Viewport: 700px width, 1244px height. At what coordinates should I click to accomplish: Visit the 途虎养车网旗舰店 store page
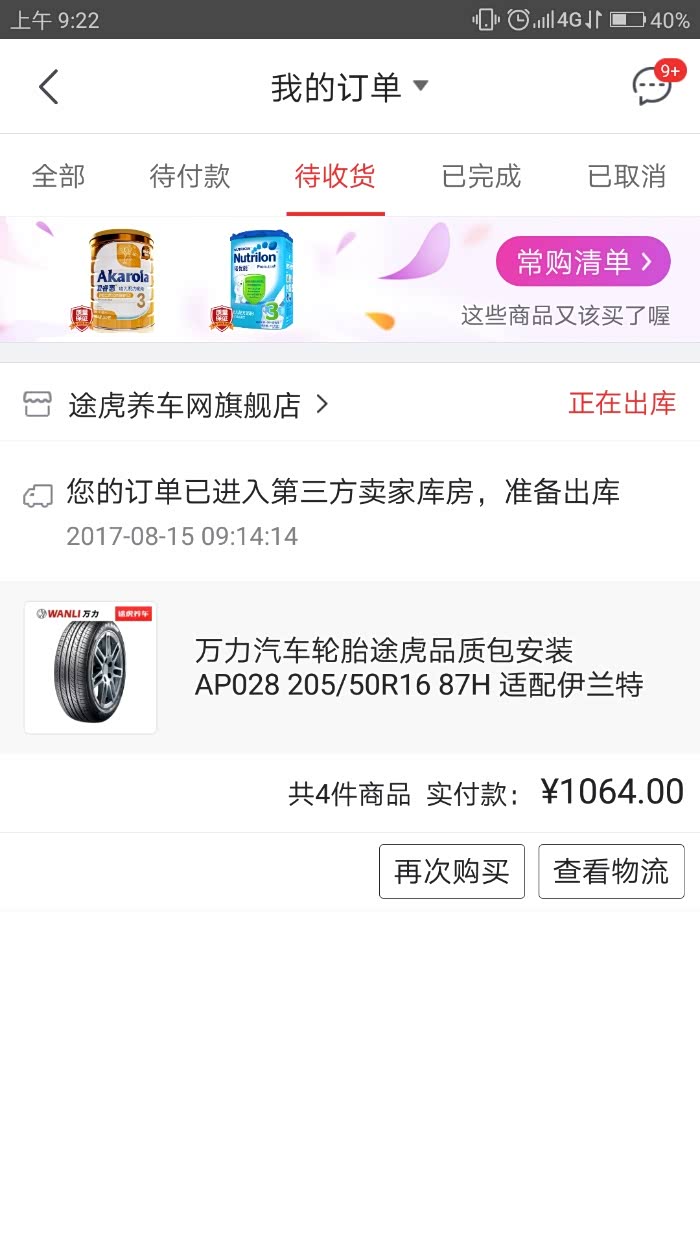[185, 405]
